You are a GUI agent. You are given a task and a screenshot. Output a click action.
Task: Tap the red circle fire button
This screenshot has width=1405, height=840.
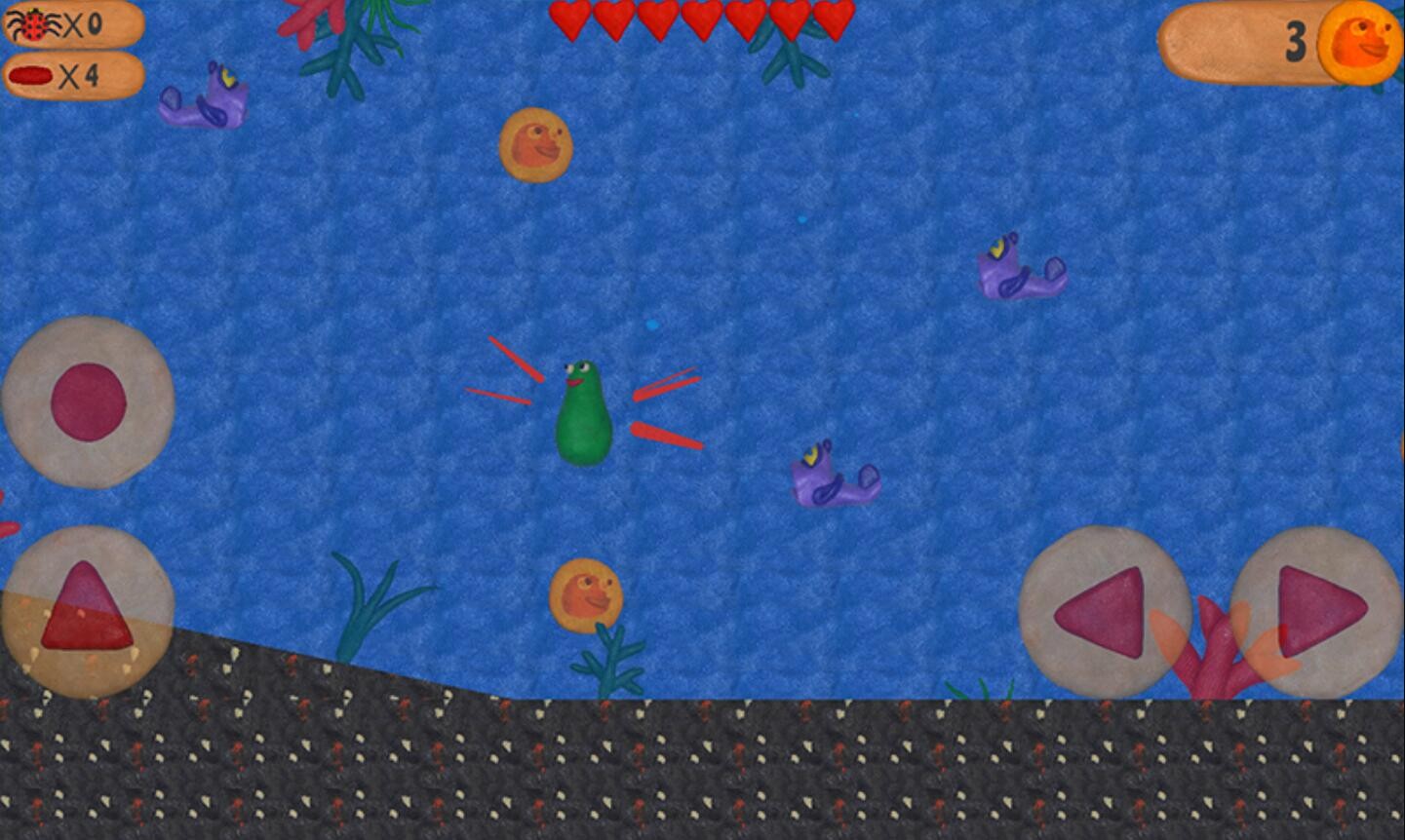point(88,401)
